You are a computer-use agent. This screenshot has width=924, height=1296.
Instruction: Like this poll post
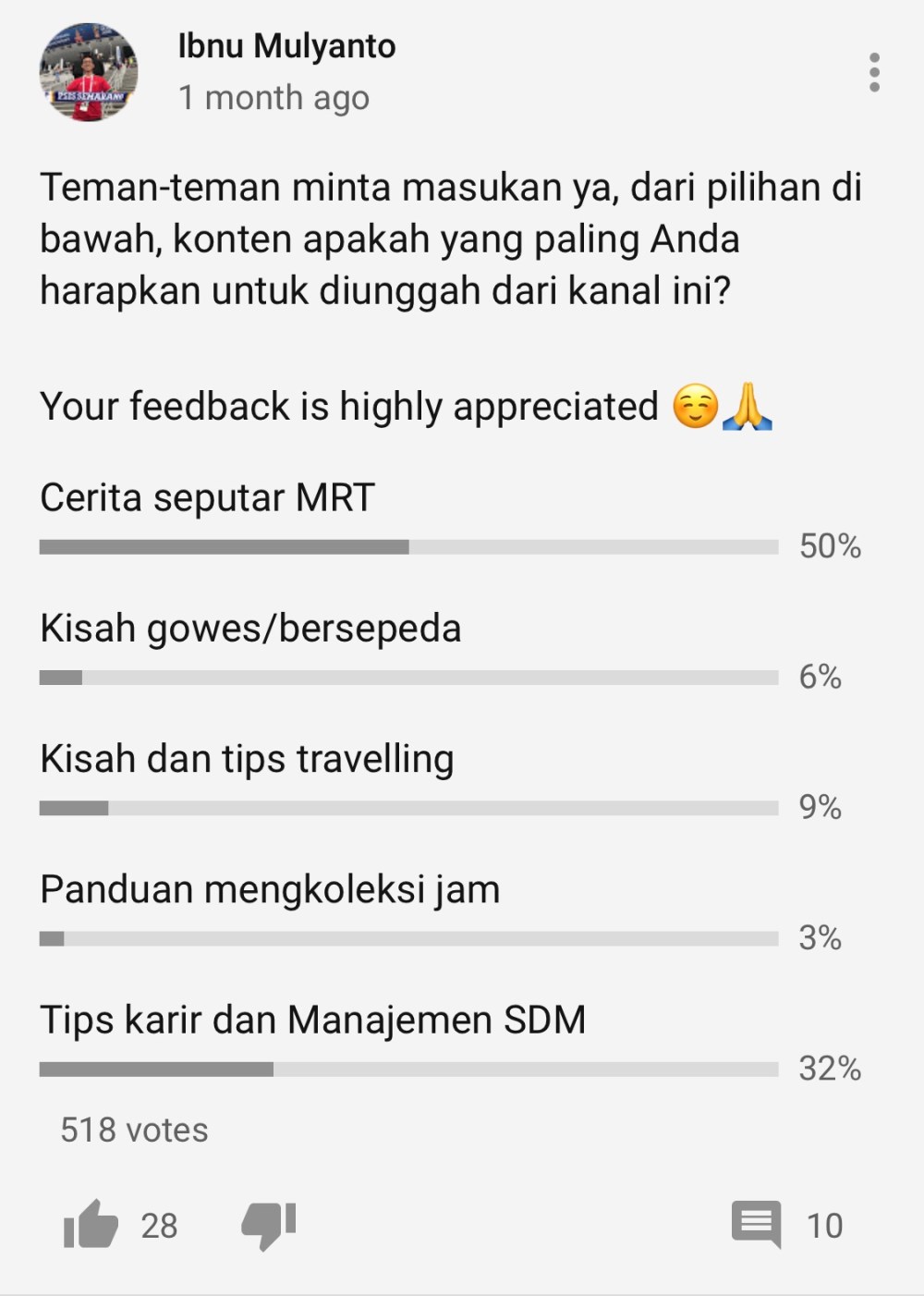click(x=91, y=1225)
